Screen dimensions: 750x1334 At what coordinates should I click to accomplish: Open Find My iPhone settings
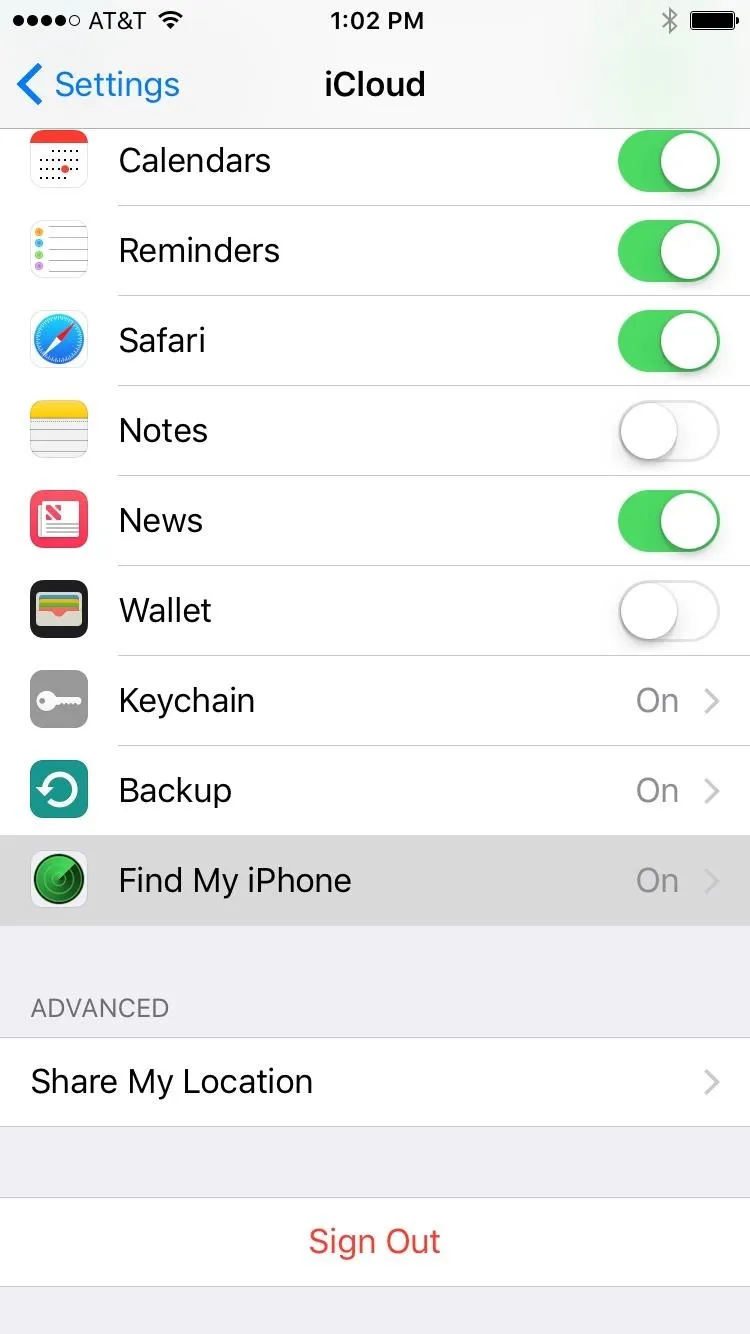(375, 881)
